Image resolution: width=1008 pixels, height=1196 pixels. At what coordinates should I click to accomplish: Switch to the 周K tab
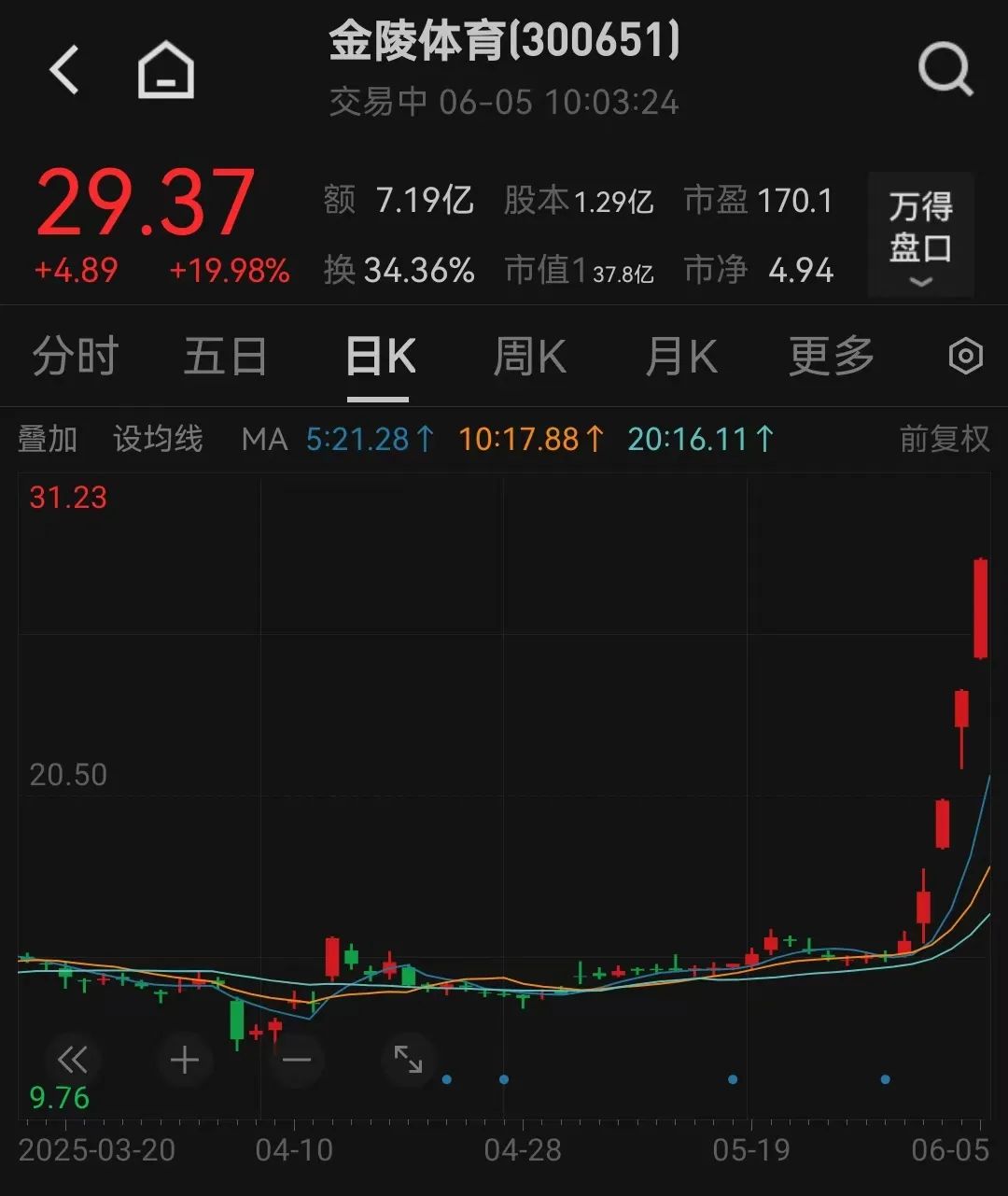528,357
